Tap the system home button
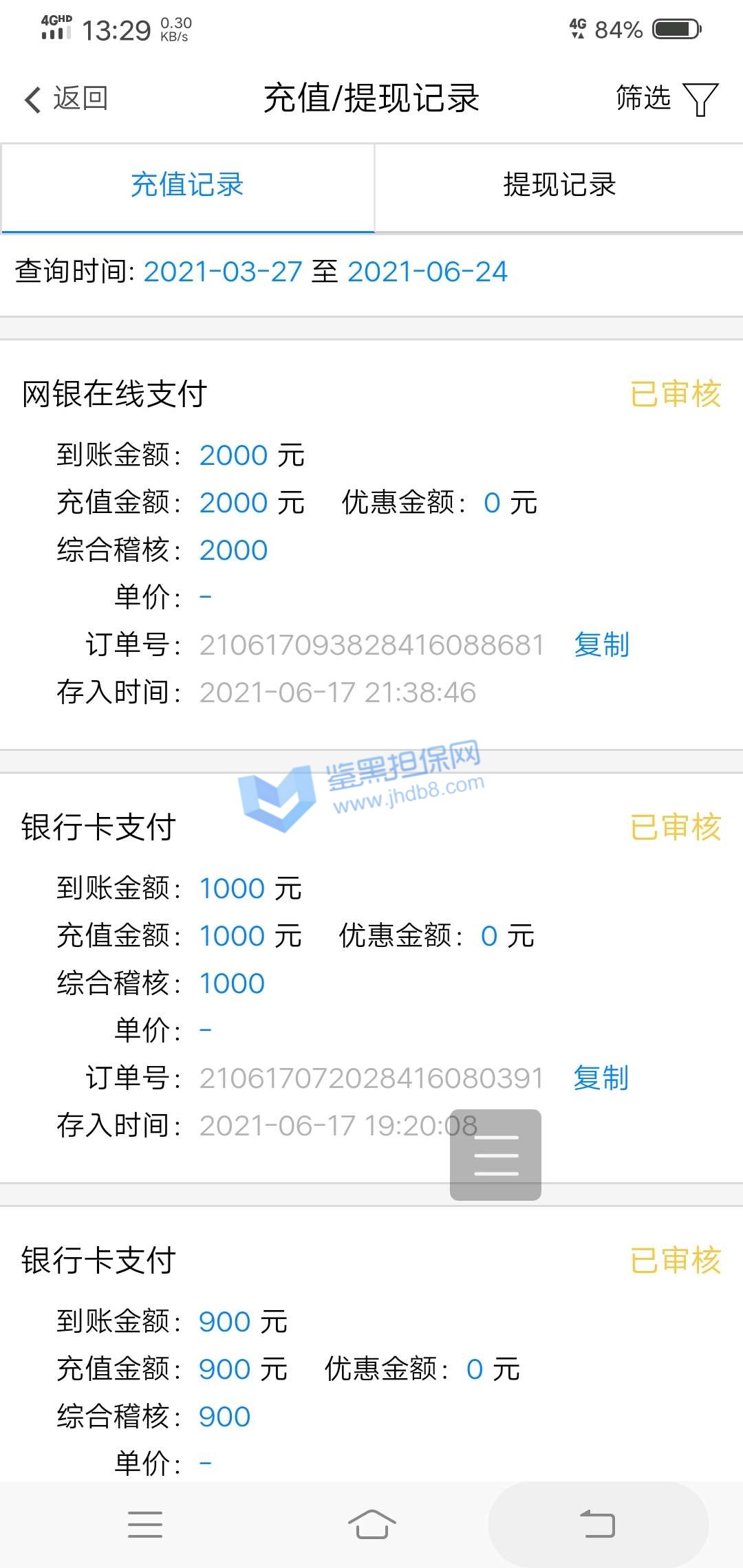Image resolution: width=743 pixels, height=1568 pixels. tap(371, 1524)
